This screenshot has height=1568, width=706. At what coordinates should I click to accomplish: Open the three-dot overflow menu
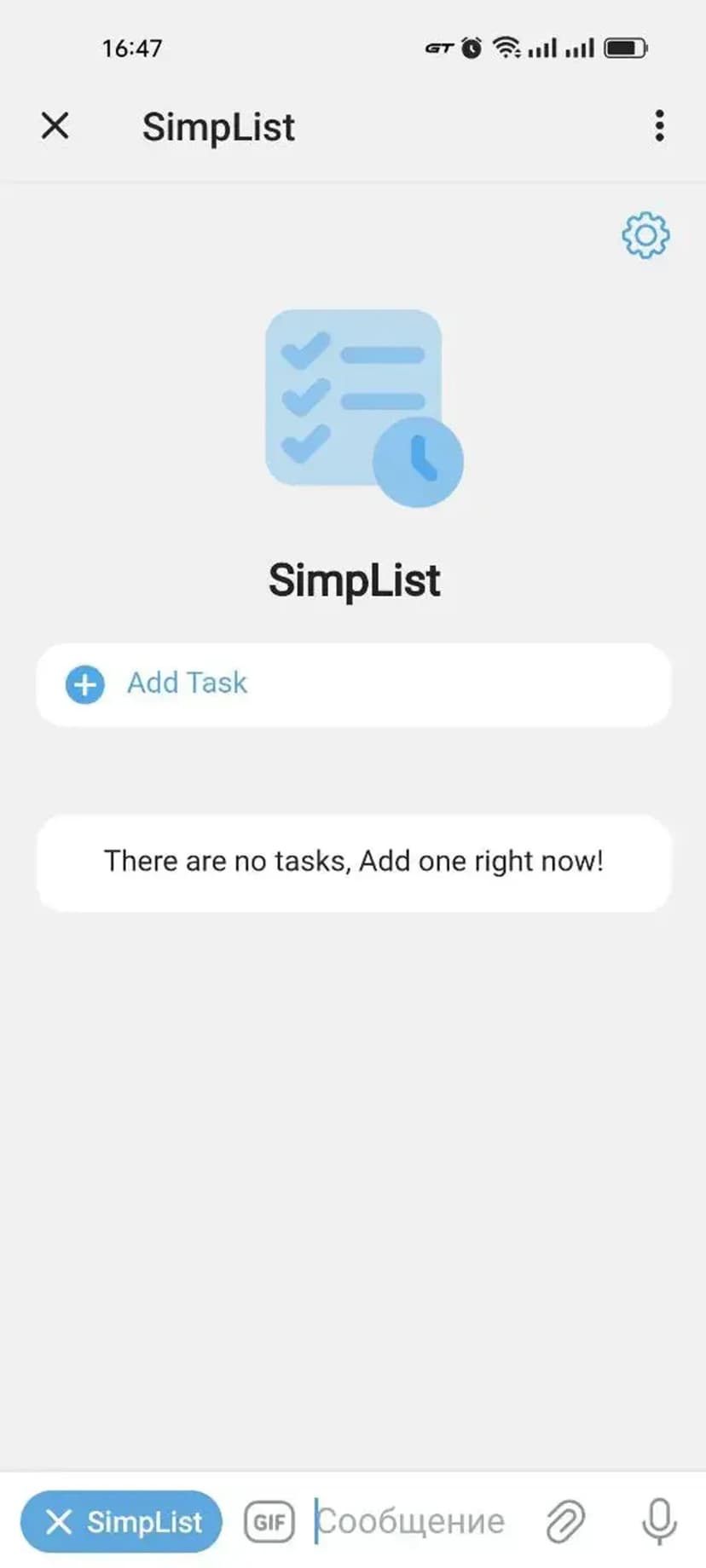(659, 126)
